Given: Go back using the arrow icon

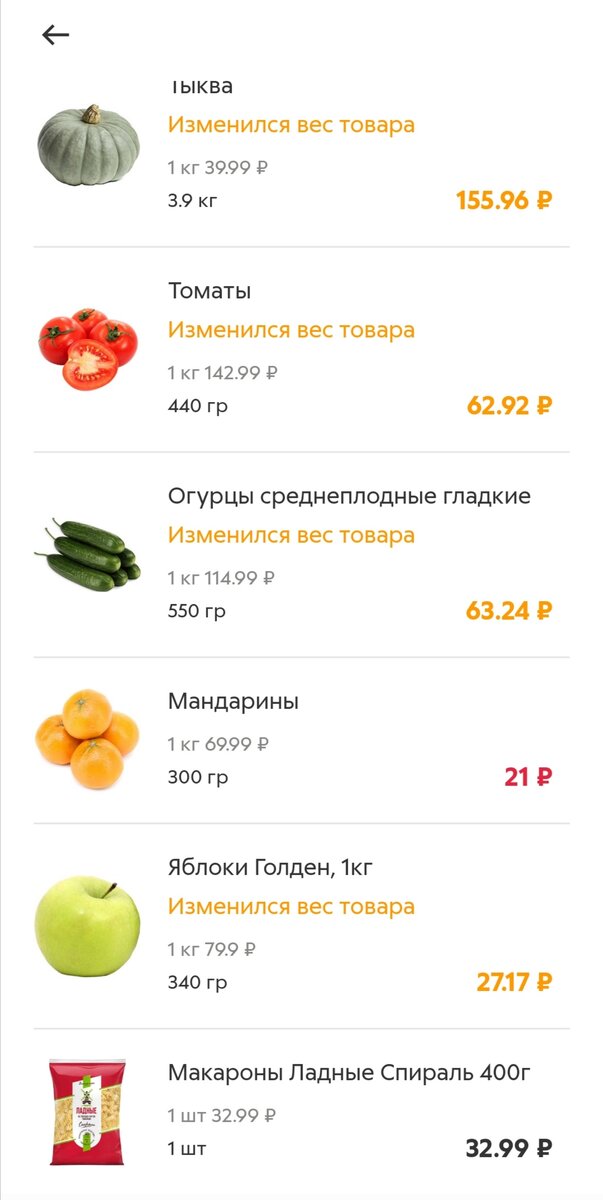Looking at the screenshot, I should tap(55, 35).
